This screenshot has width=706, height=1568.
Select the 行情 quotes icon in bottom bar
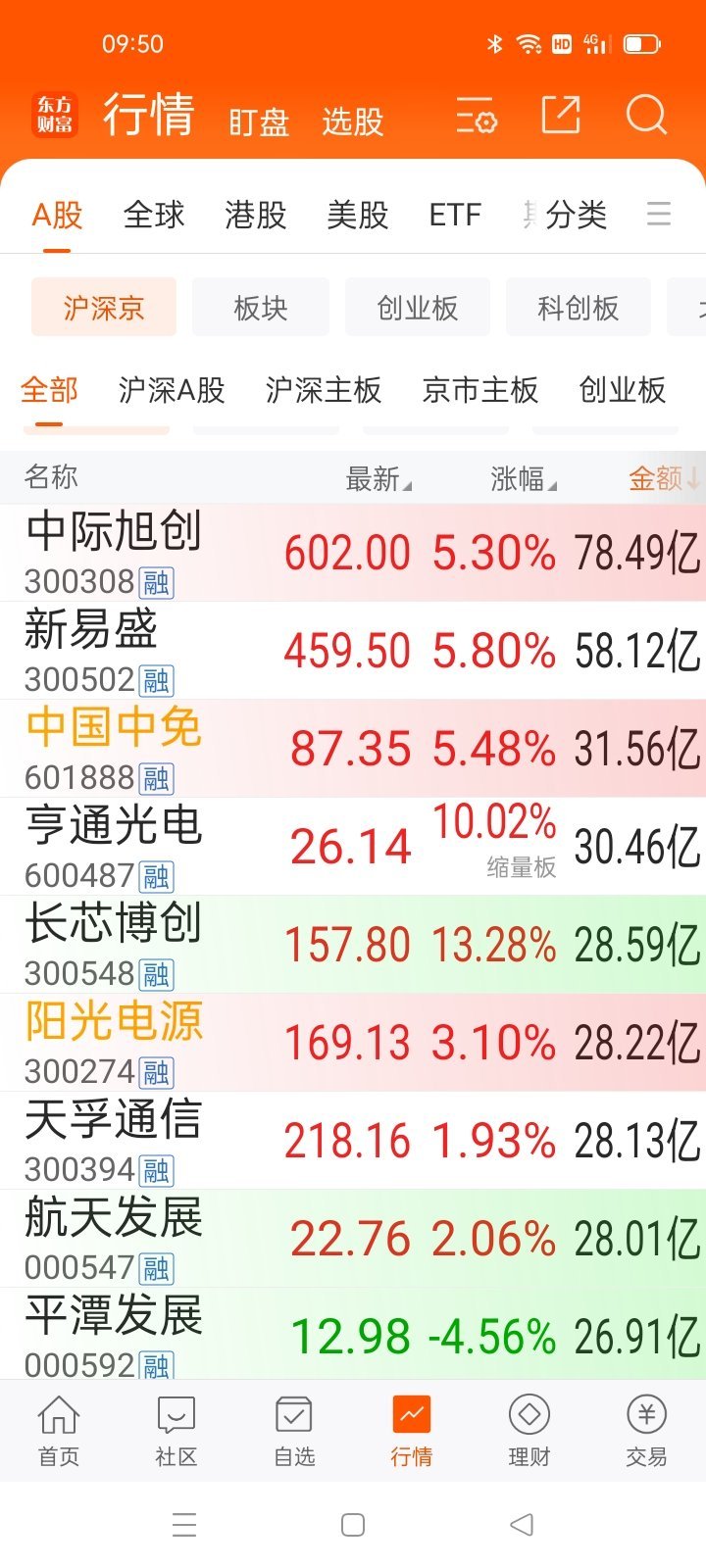pos(410,1431)
